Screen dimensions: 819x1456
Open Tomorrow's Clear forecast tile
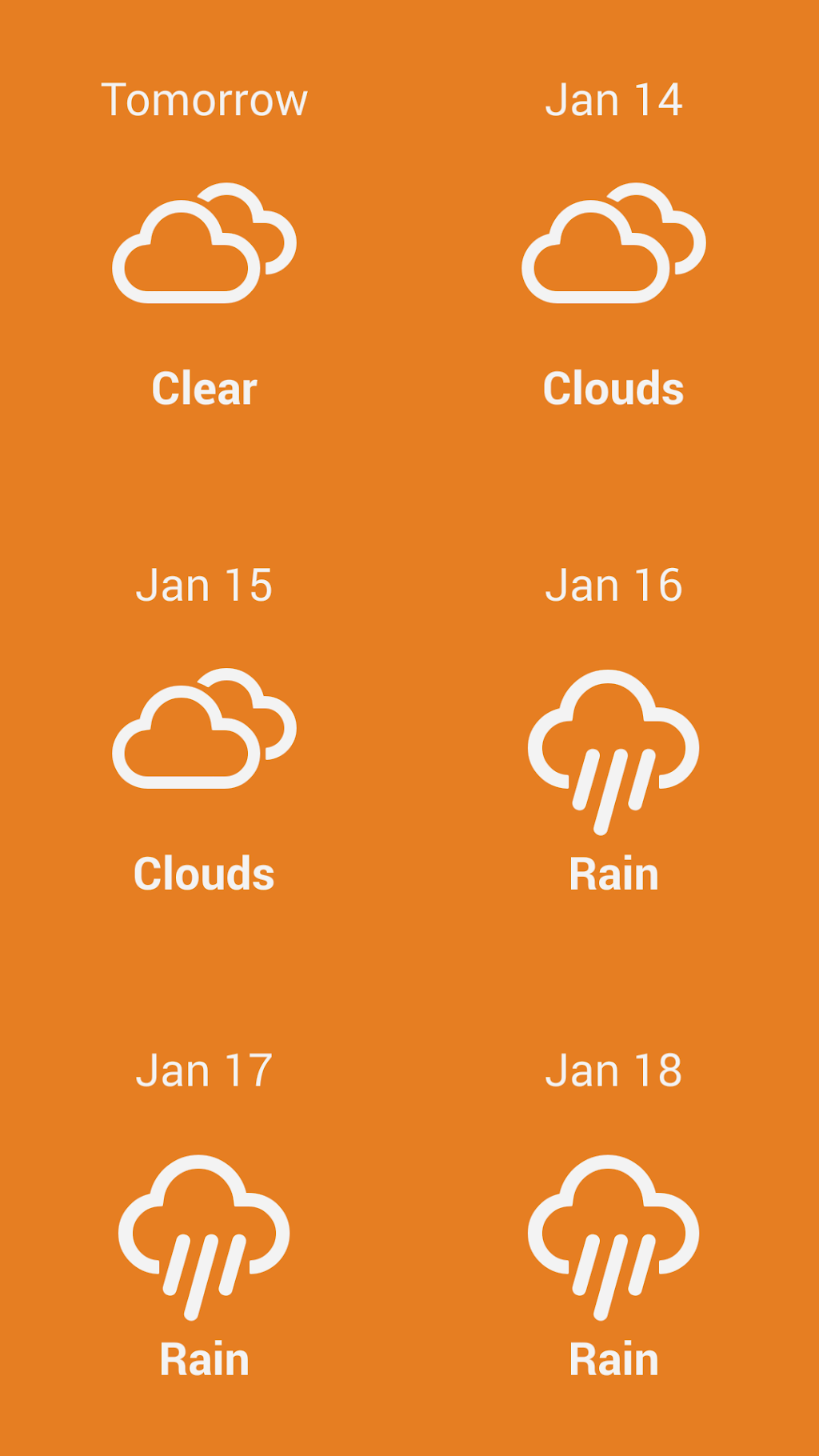point(205,243)
